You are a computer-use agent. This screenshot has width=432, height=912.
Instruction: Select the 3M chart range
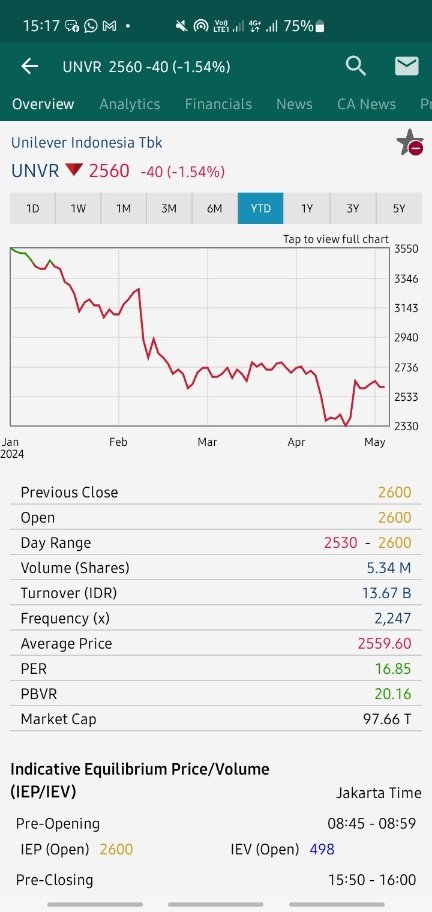tap(169, 208)
